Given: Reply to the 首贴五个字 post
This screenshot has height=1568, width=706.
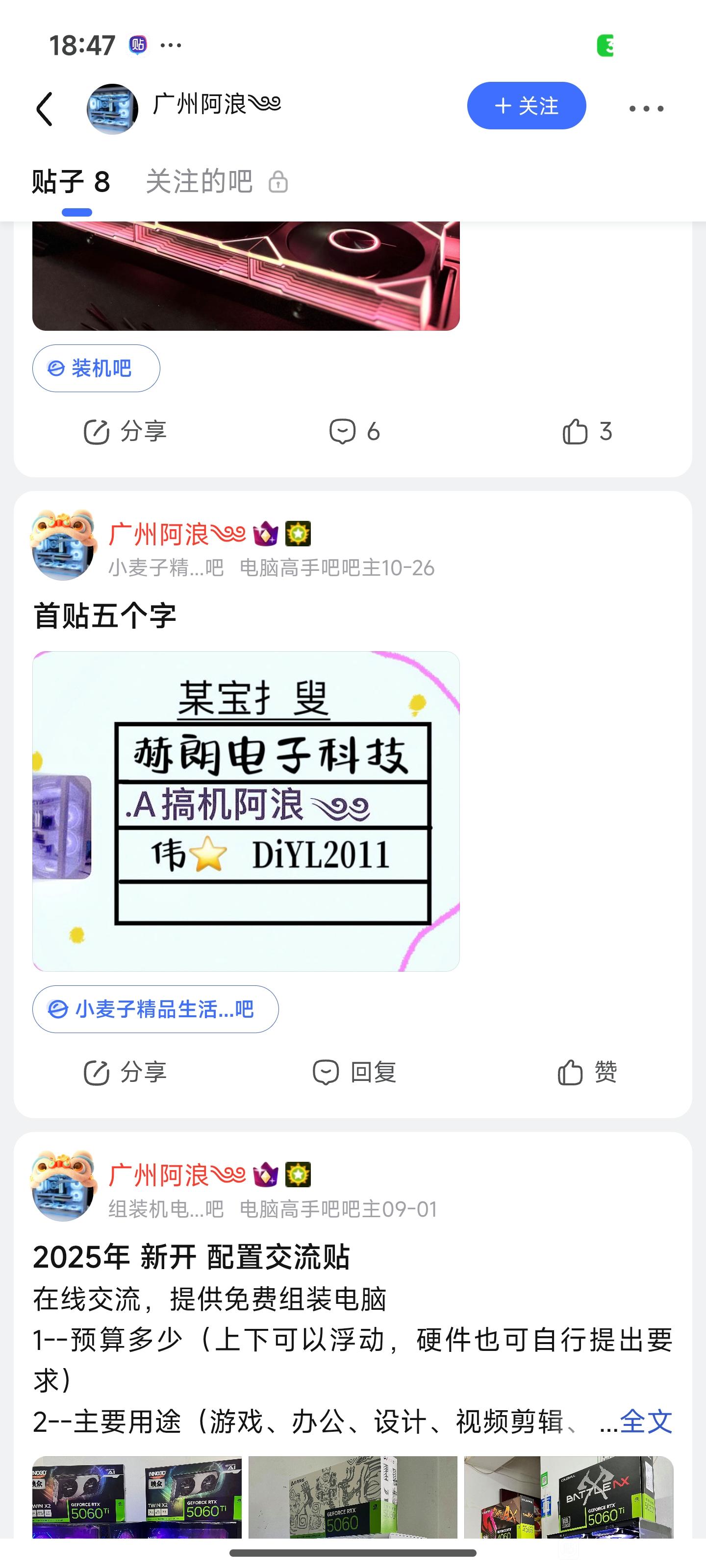Looking at the screenshot, I should click(x=354, y=1072).
